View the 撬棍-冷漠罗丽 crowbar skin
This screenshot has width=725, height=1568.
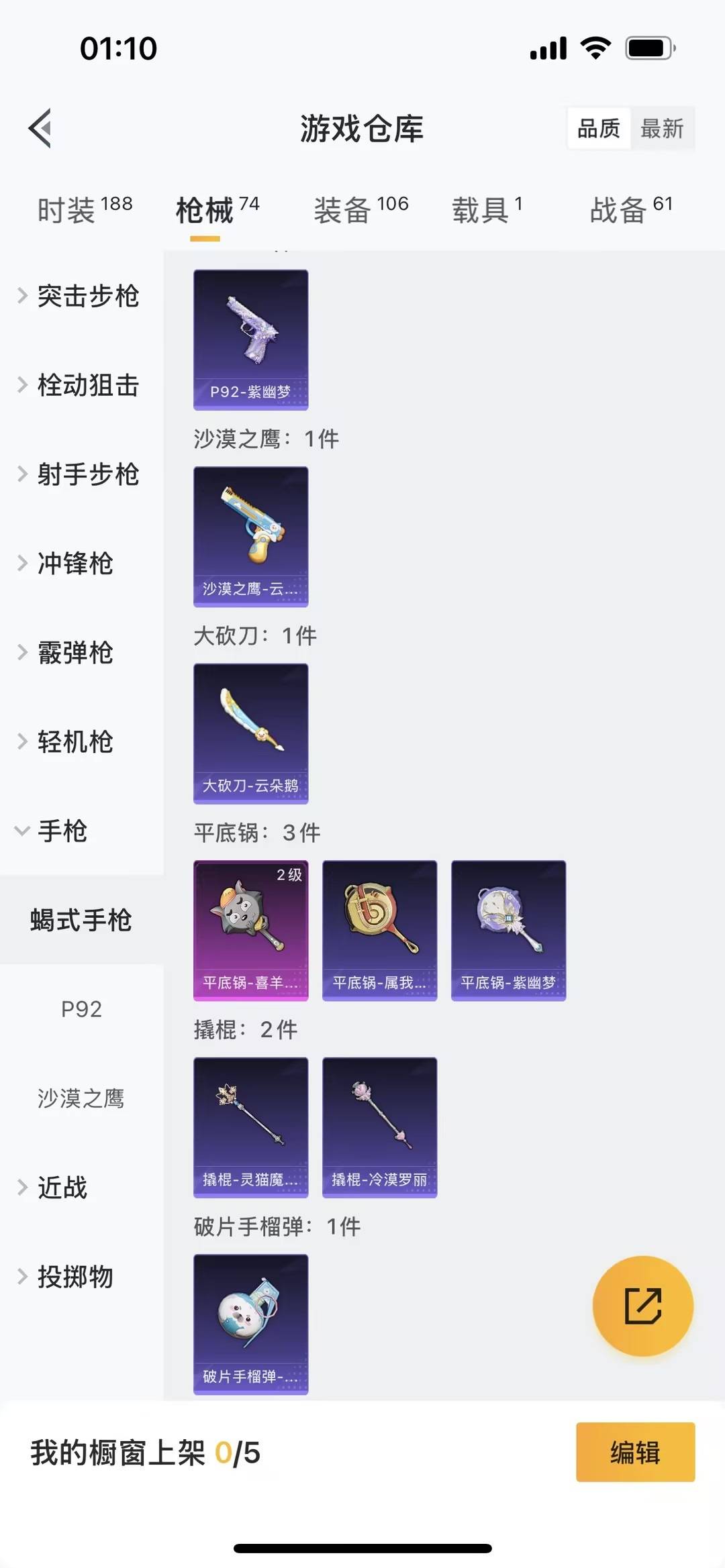click(379, 1127)
